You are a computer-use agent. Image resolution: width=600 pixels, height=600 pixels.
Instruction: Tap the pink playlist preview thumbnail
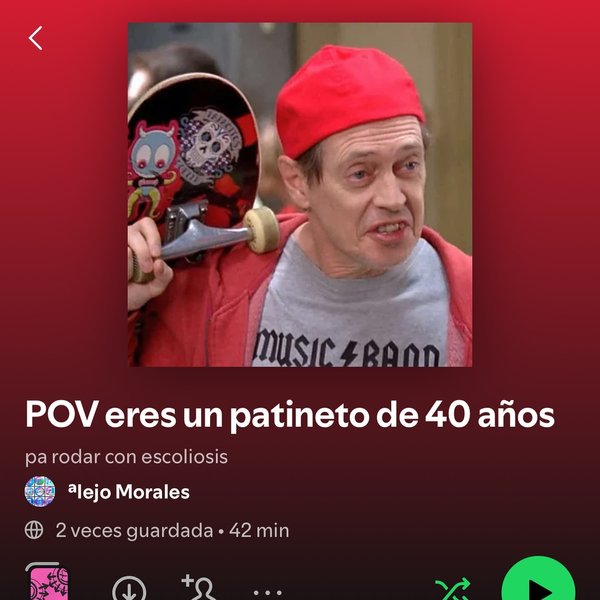point(47,584)
